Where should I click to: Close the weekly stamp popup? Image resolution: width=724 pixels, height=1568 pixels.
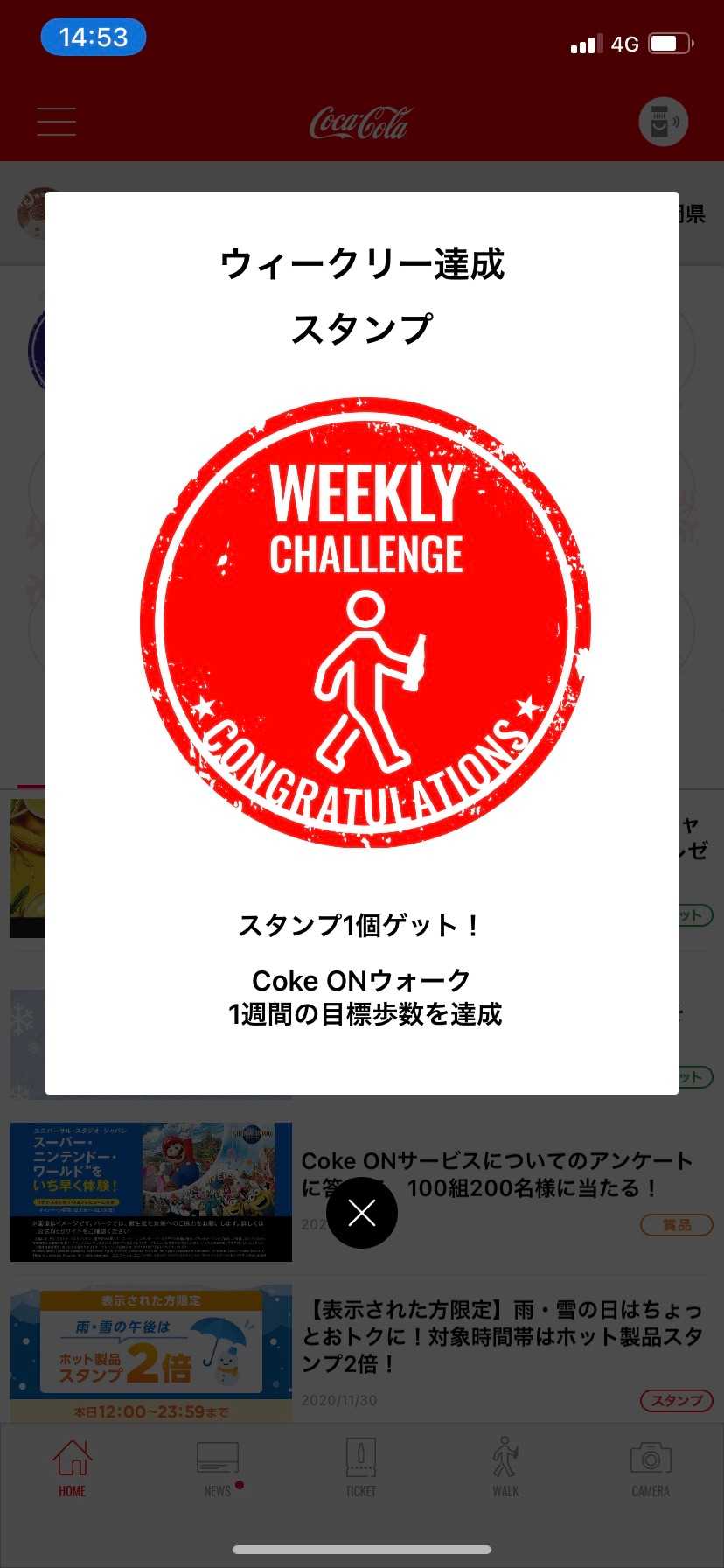click(x=361, y=1212)
